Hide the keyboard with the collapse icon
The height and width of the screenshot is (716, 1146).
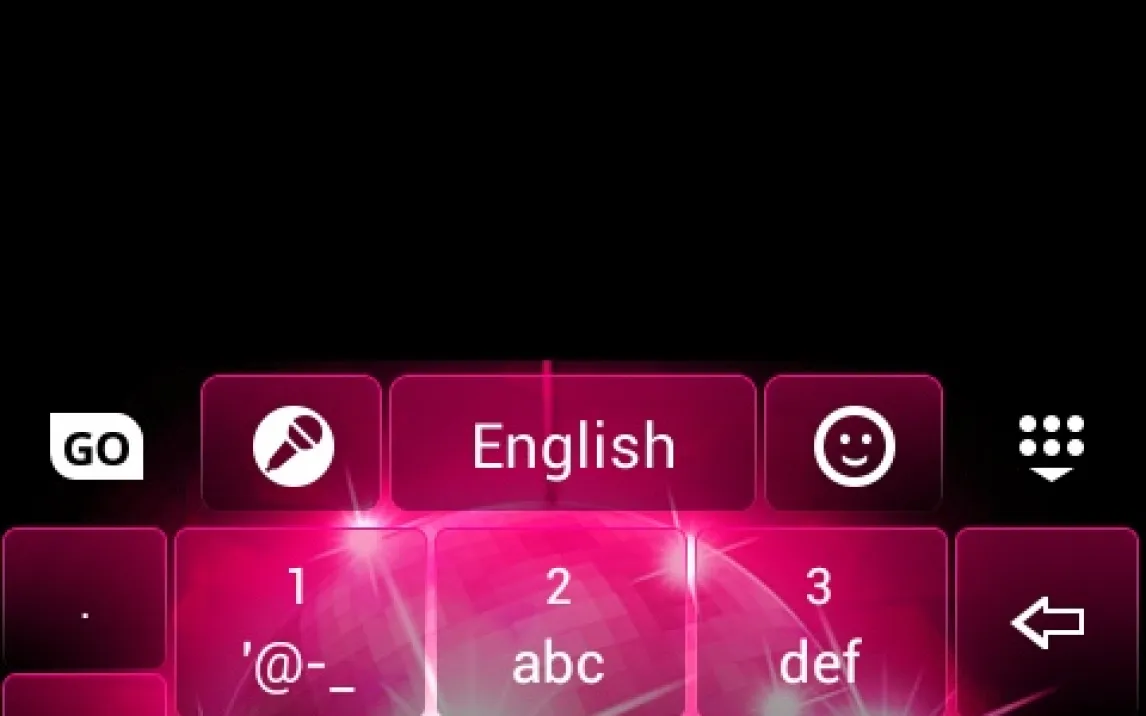pyautogui.click(x=1051, y=446)
